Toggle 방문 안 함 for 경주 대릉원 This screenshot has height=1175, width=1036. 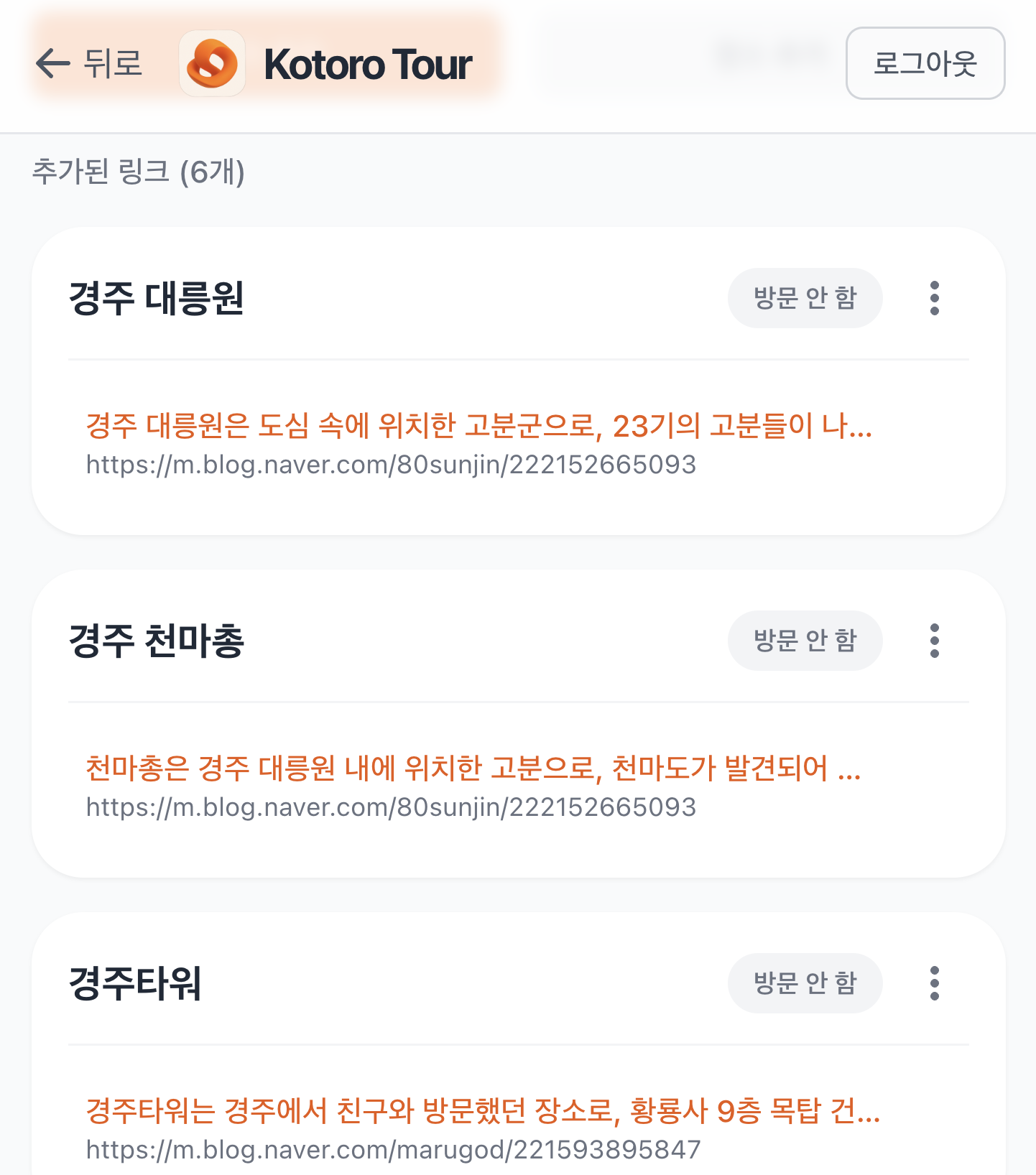[x=805, y=298]
